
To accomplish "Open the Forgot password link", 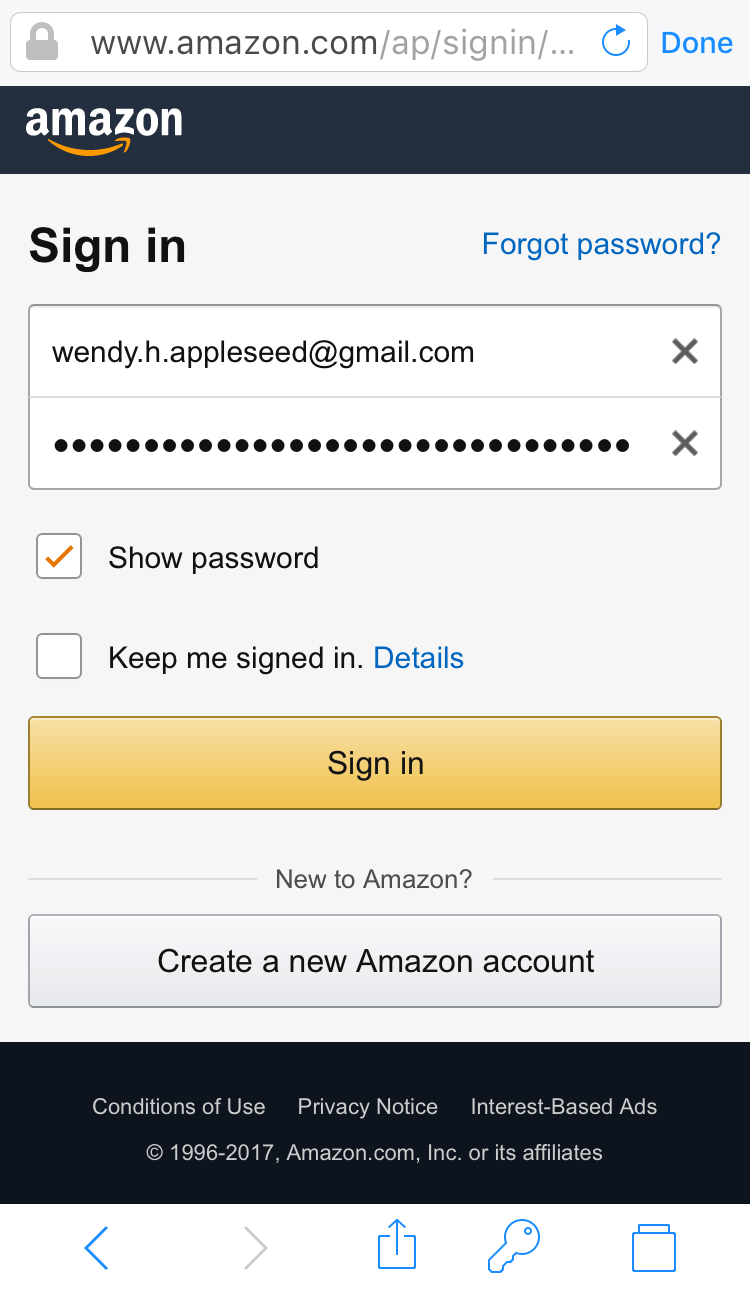I will coord(601,244).
